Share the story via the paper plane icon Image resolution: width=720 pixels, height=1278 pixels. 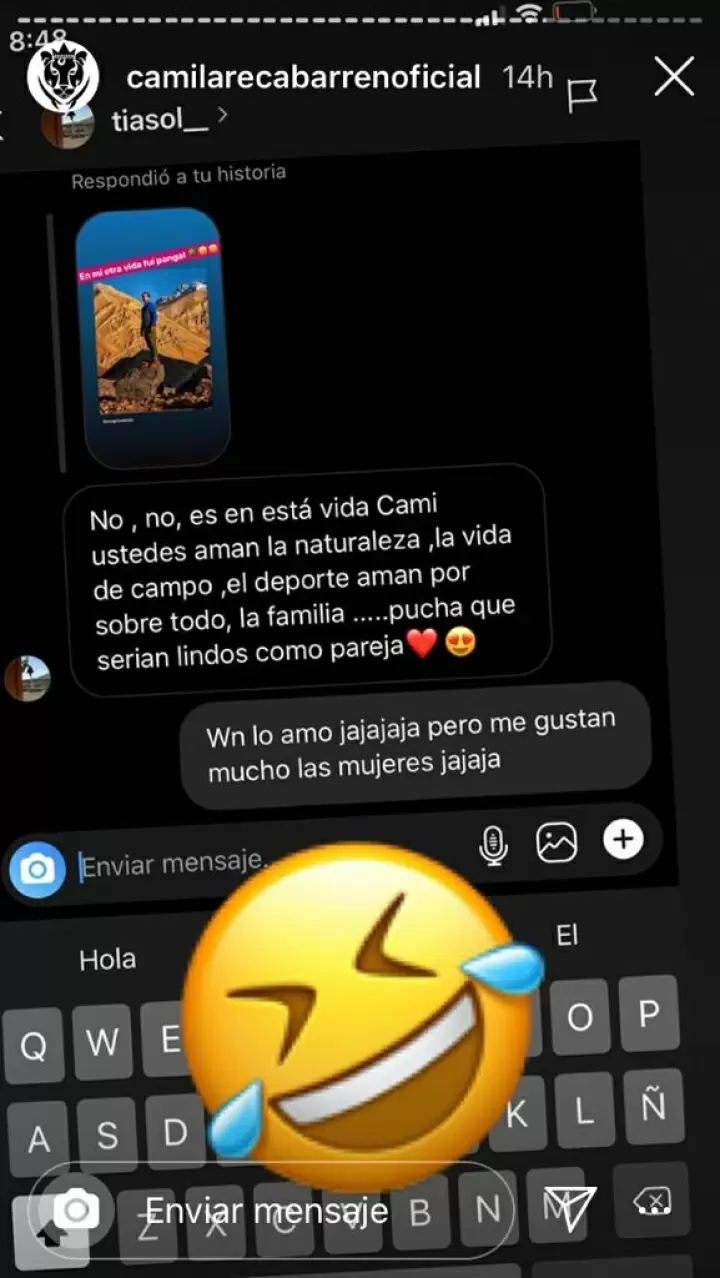click(x=570, y=1210)
